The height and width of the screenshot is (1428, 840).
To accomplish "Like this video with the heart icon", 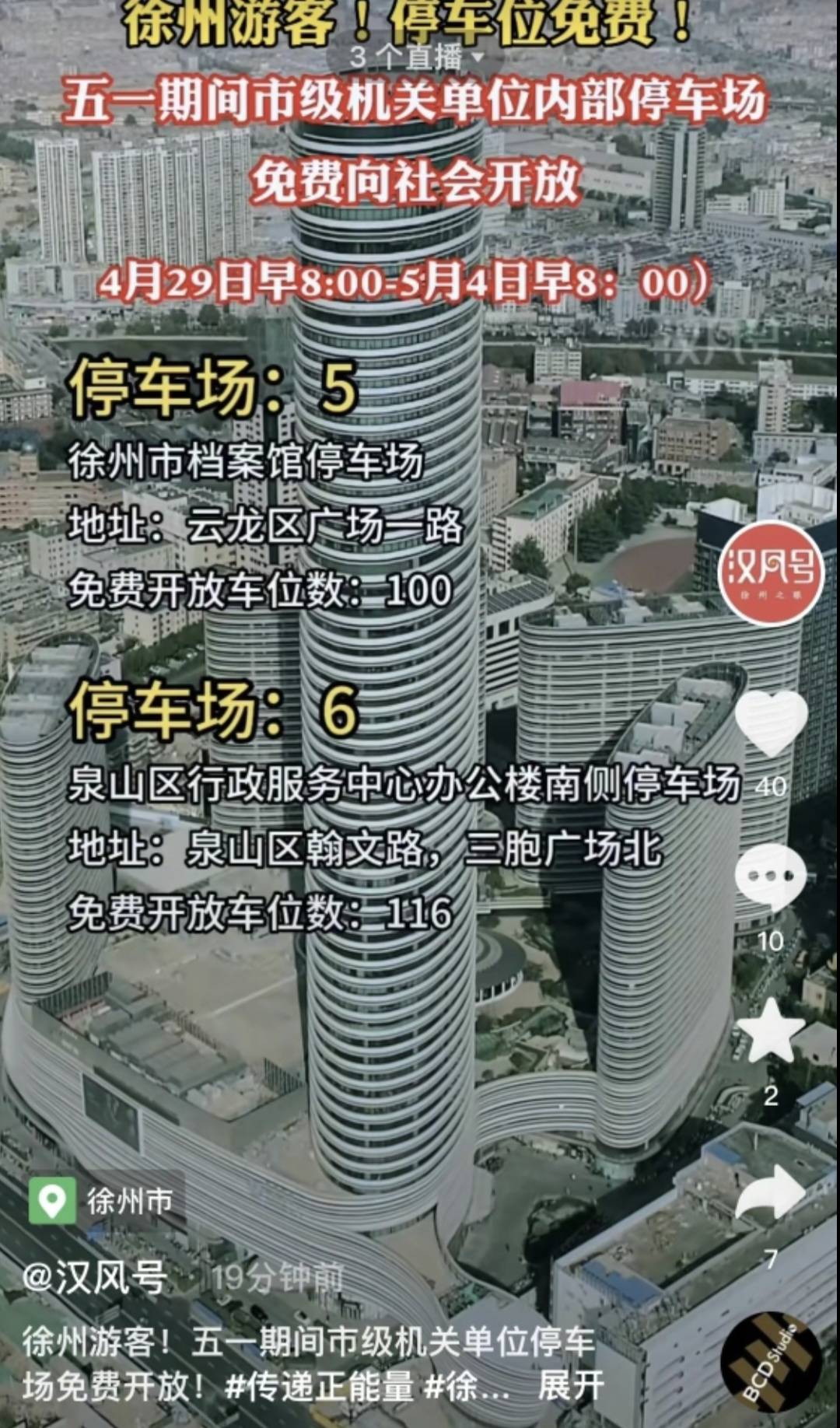I will 771,723.
